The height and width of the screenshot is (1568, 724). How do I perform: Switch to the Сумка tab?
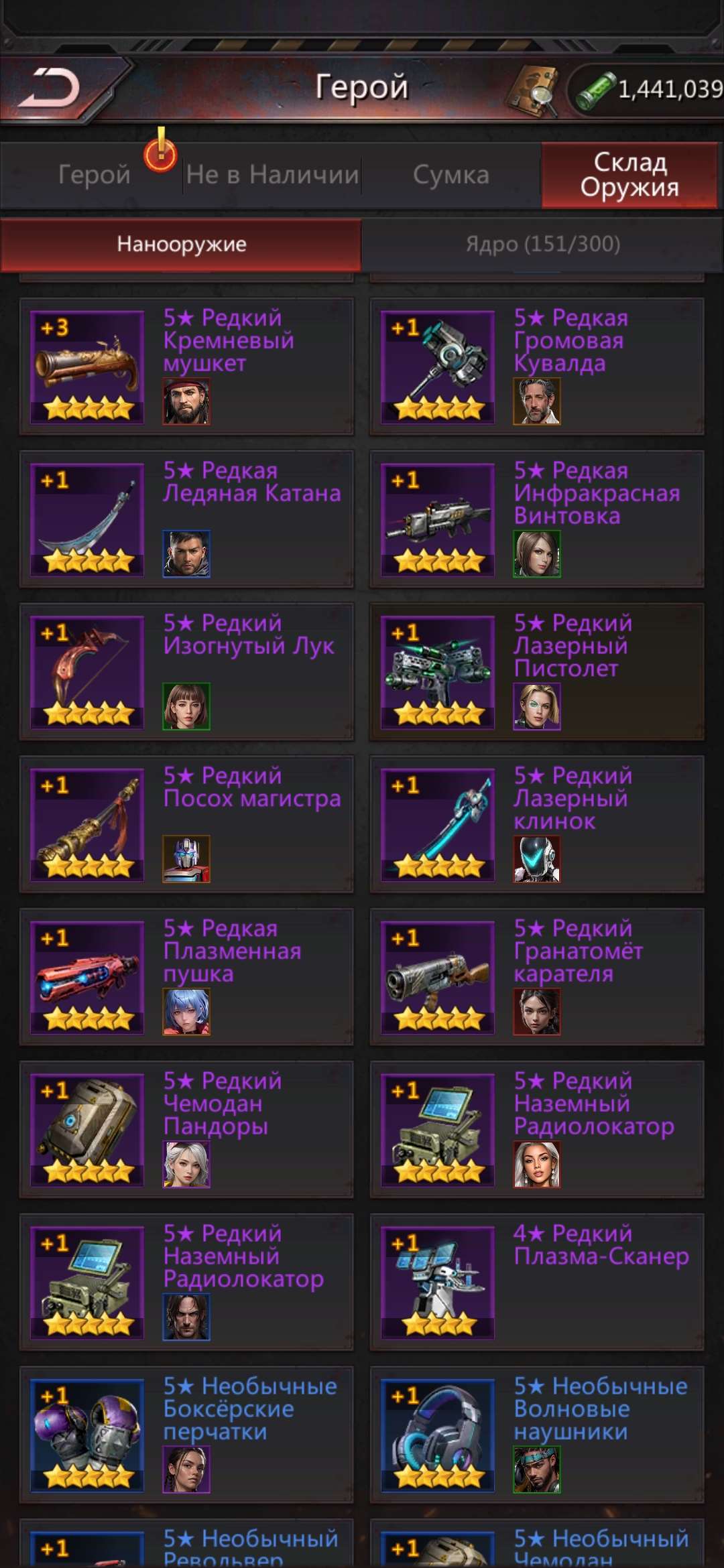click(450, 175)
